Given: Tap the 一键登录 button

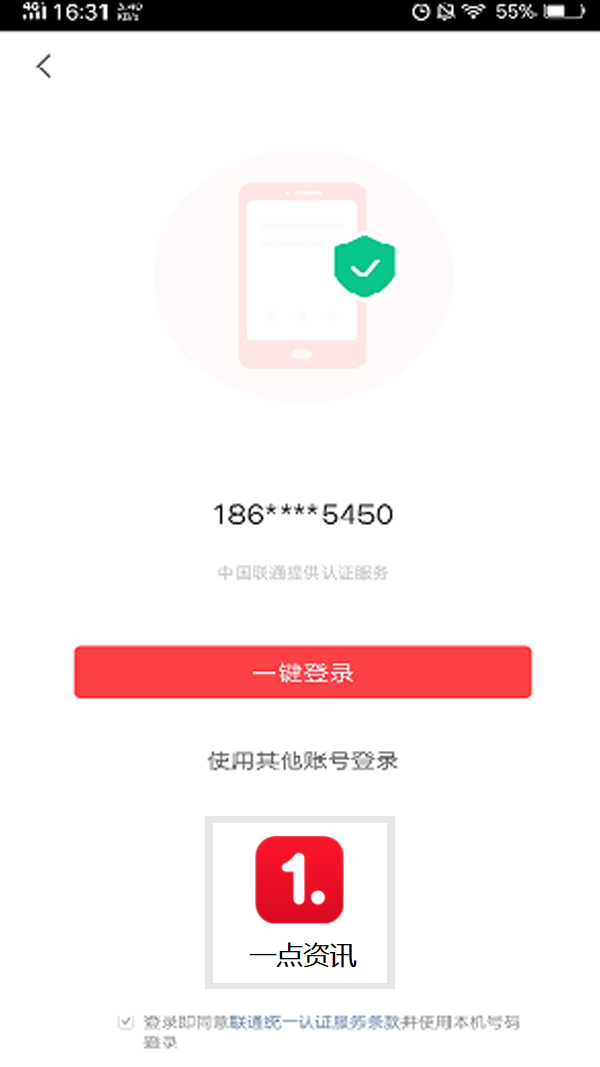Looking at the screenshot, I should (302, 672).
